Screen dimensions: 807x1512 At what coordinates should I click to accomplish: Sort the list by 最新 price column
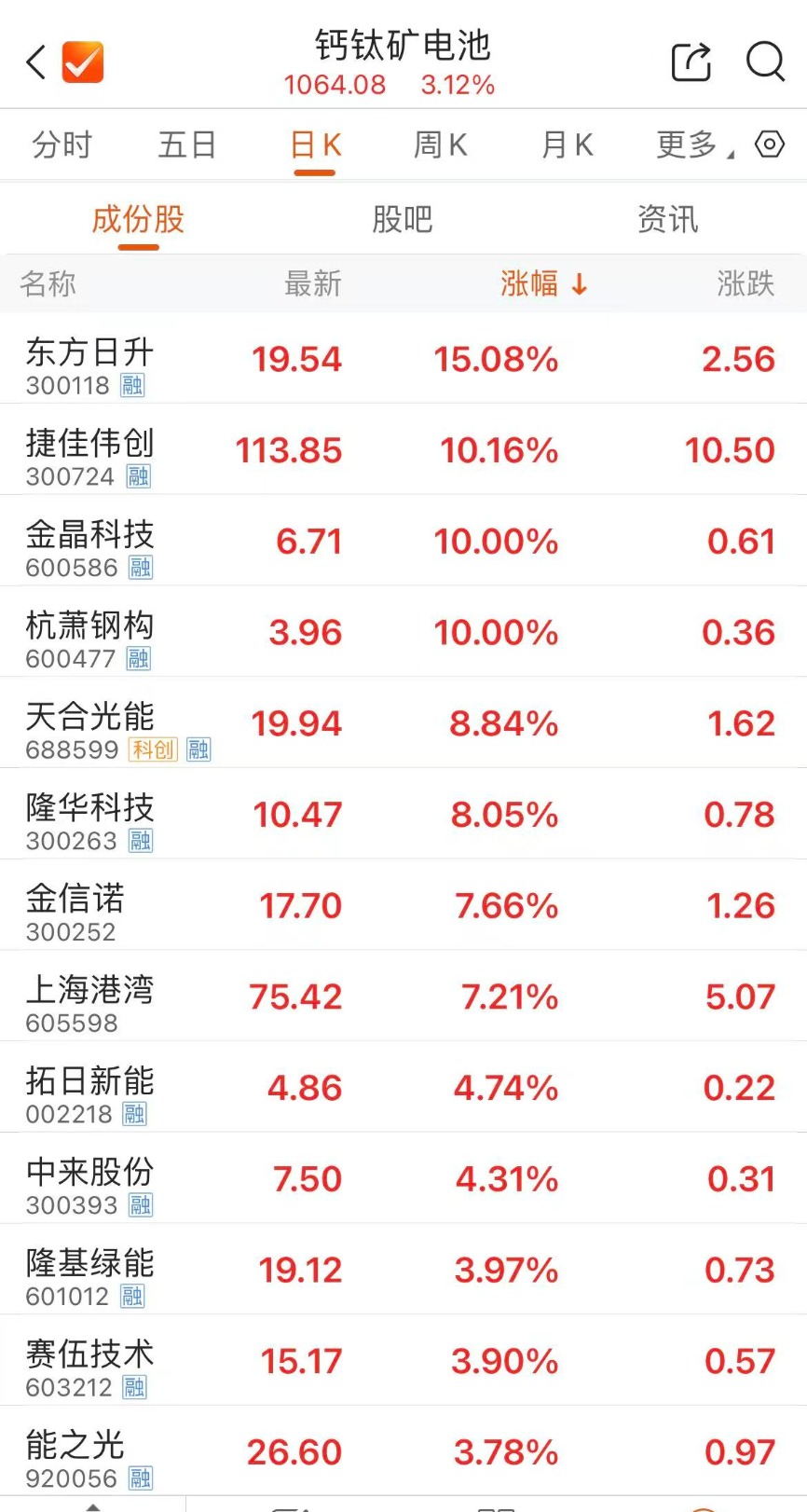[x=313, y=283]
